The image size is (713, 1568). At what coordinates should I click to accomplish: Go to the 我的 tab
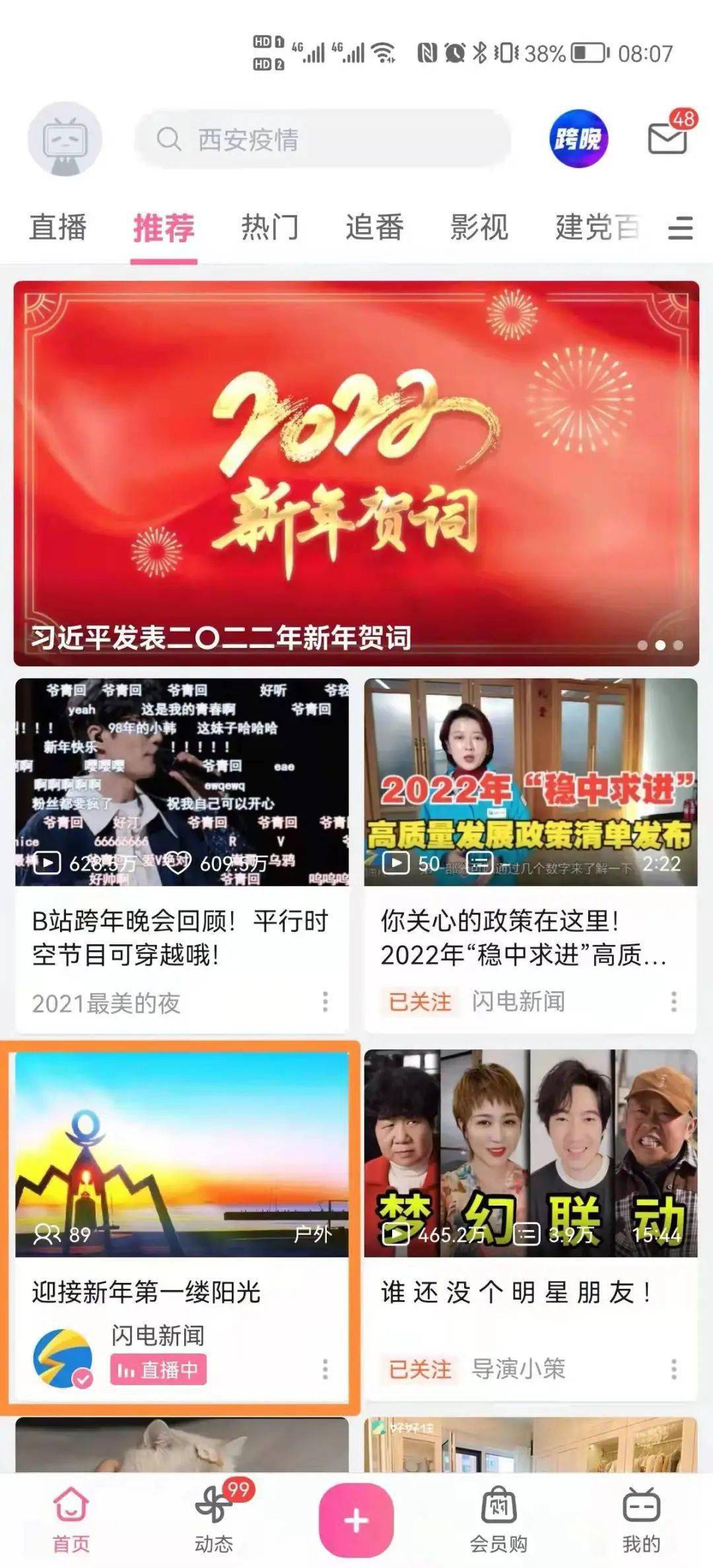coord(641,1515)
